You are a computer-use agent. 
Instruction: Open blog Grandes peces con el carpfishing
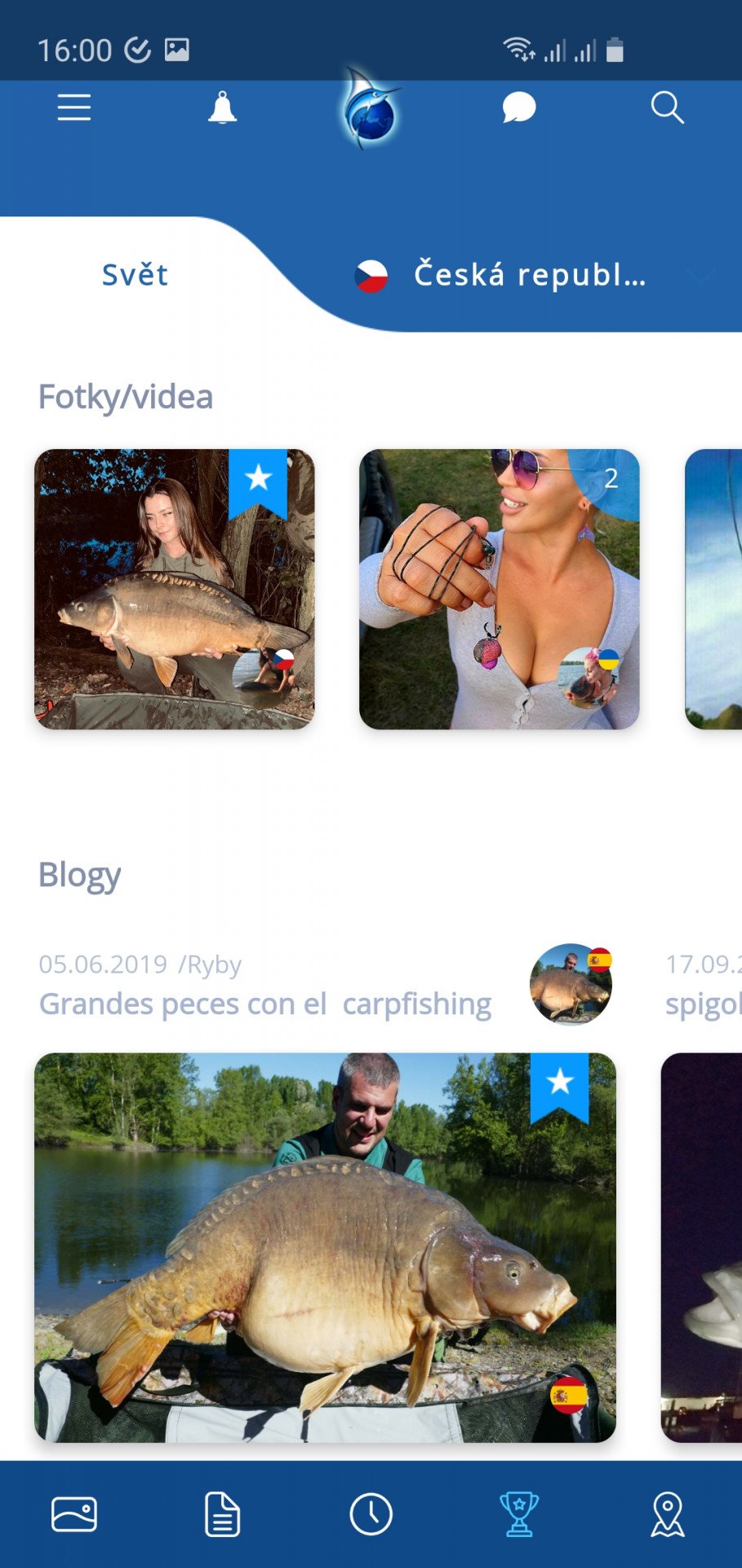point(265,1004)
